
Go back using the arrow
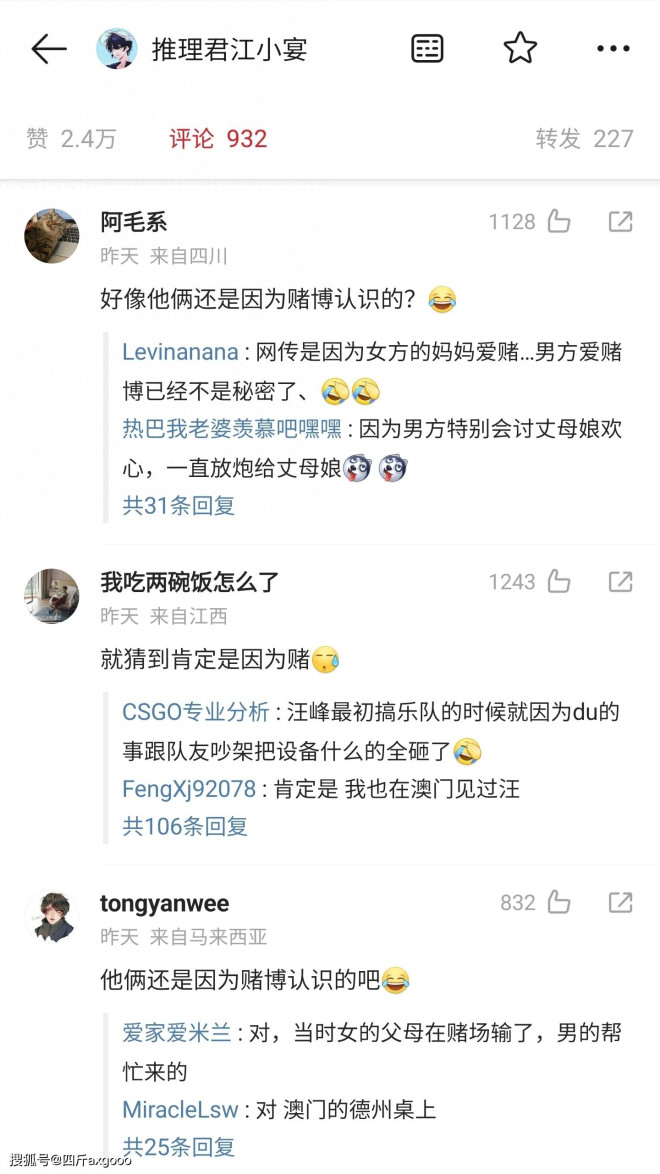click(48, 49)
